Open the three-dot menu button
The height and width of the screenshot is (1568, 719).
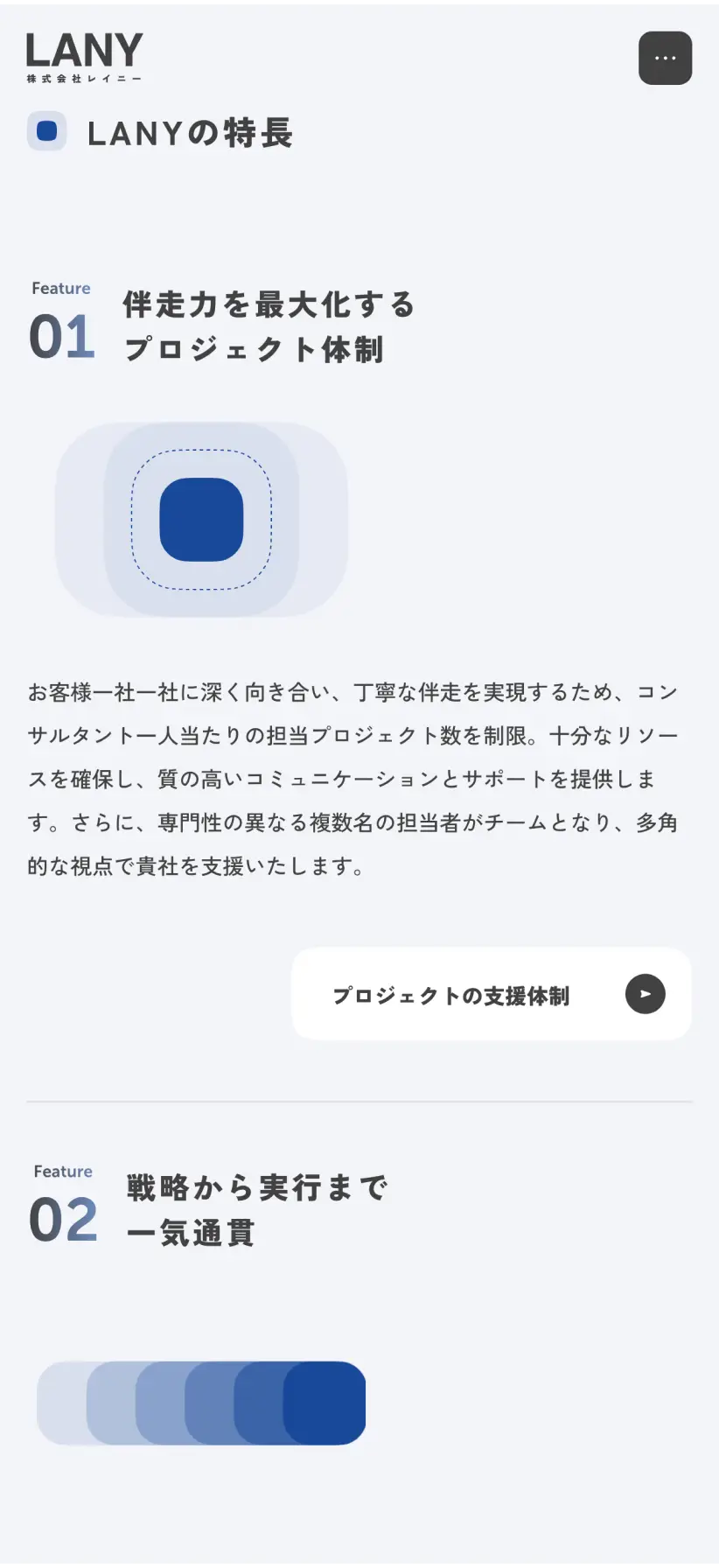(x=665, y=59)
